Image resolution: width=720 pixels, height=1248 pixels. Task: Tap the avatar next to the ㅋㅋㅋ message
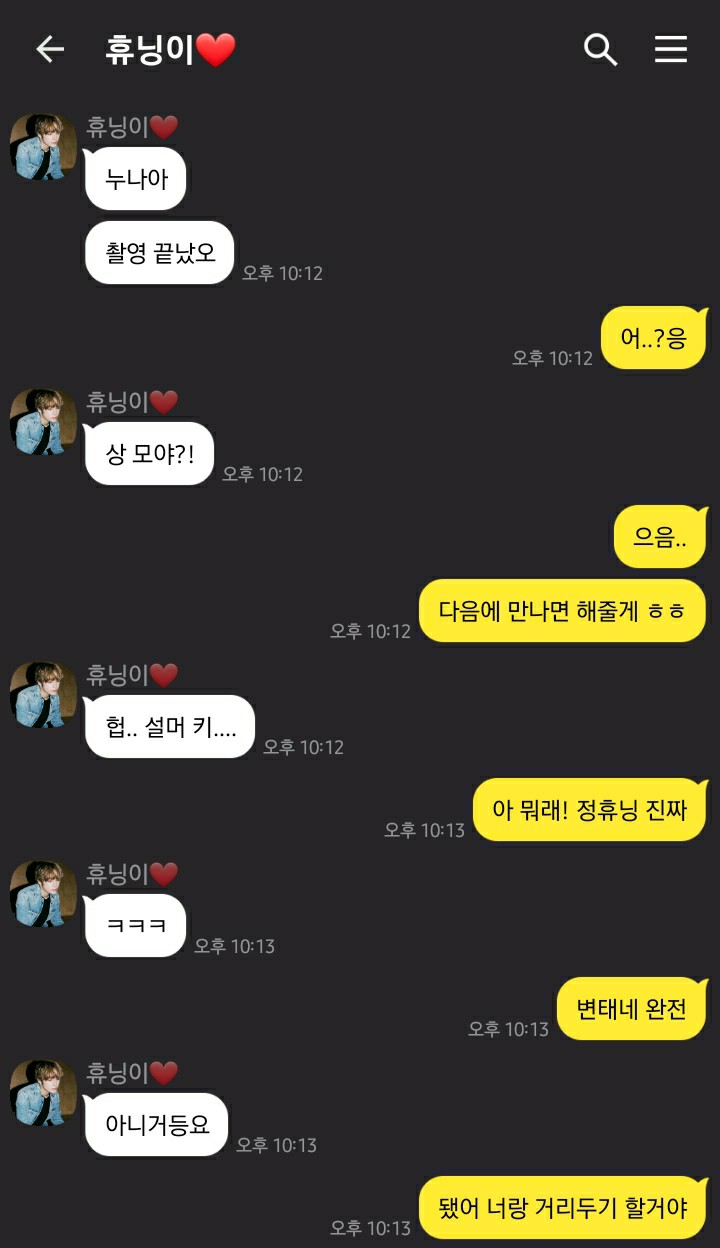click(x=44, y=894)
